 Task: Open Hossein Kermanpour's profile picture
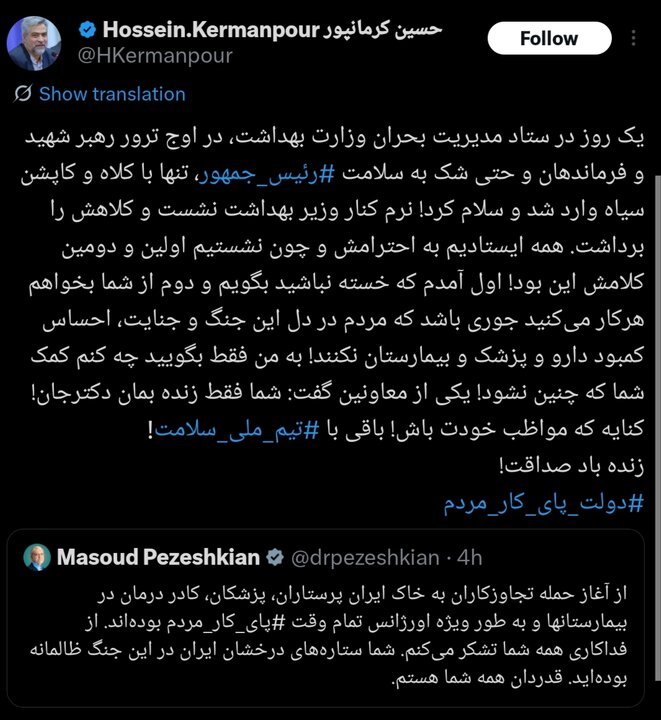click(x=34, y=42)
